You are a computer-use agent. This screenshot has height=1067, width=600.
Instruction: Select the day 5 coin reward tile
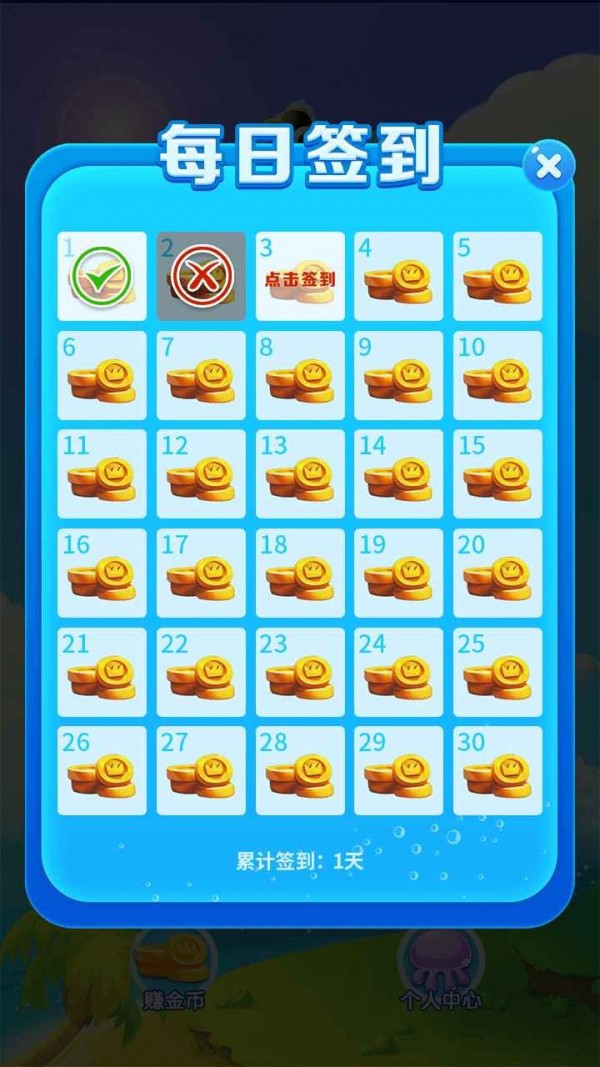497,277
